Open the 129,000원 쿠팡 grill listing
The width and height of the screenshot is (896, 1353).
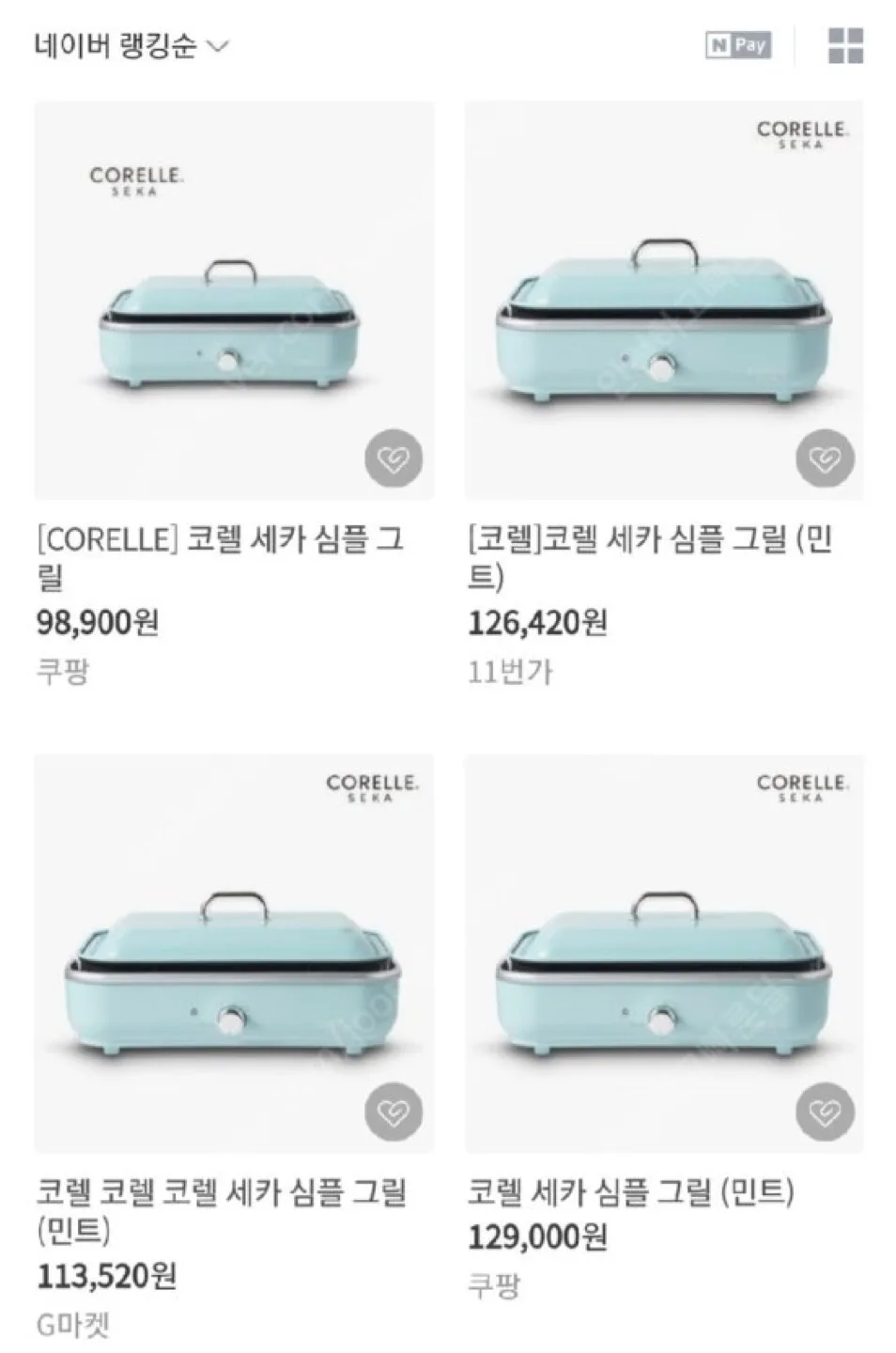click(663, 954)
